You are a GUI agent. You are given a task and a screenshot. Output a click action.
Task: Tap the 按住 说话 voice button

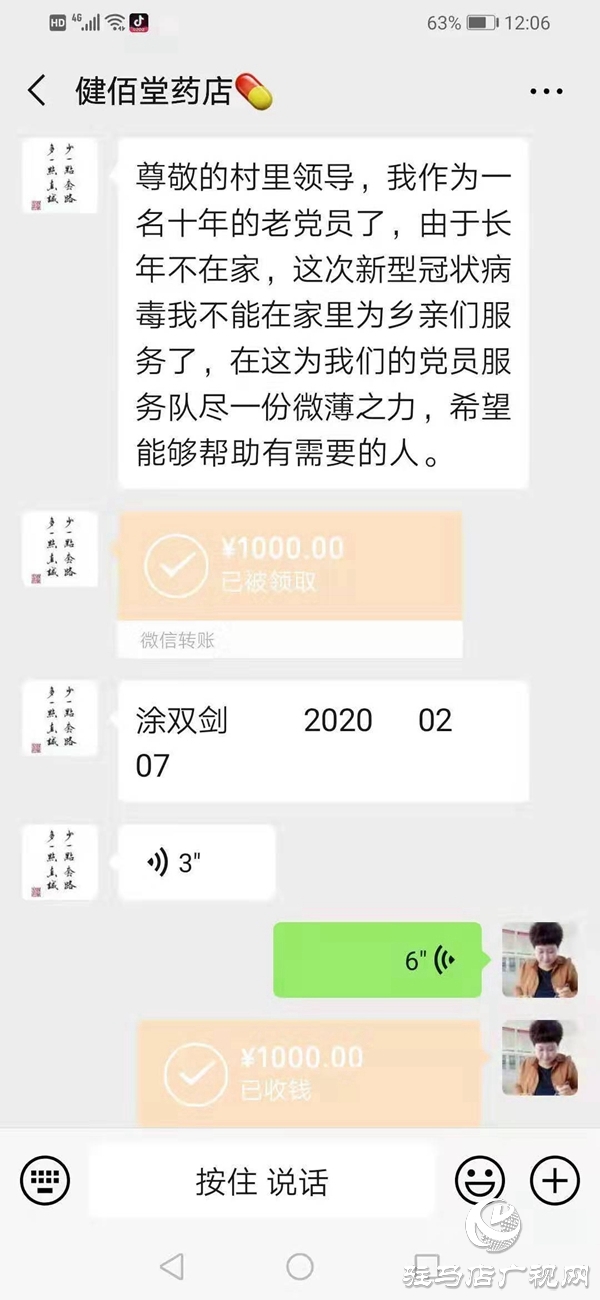click(262, 1181)
